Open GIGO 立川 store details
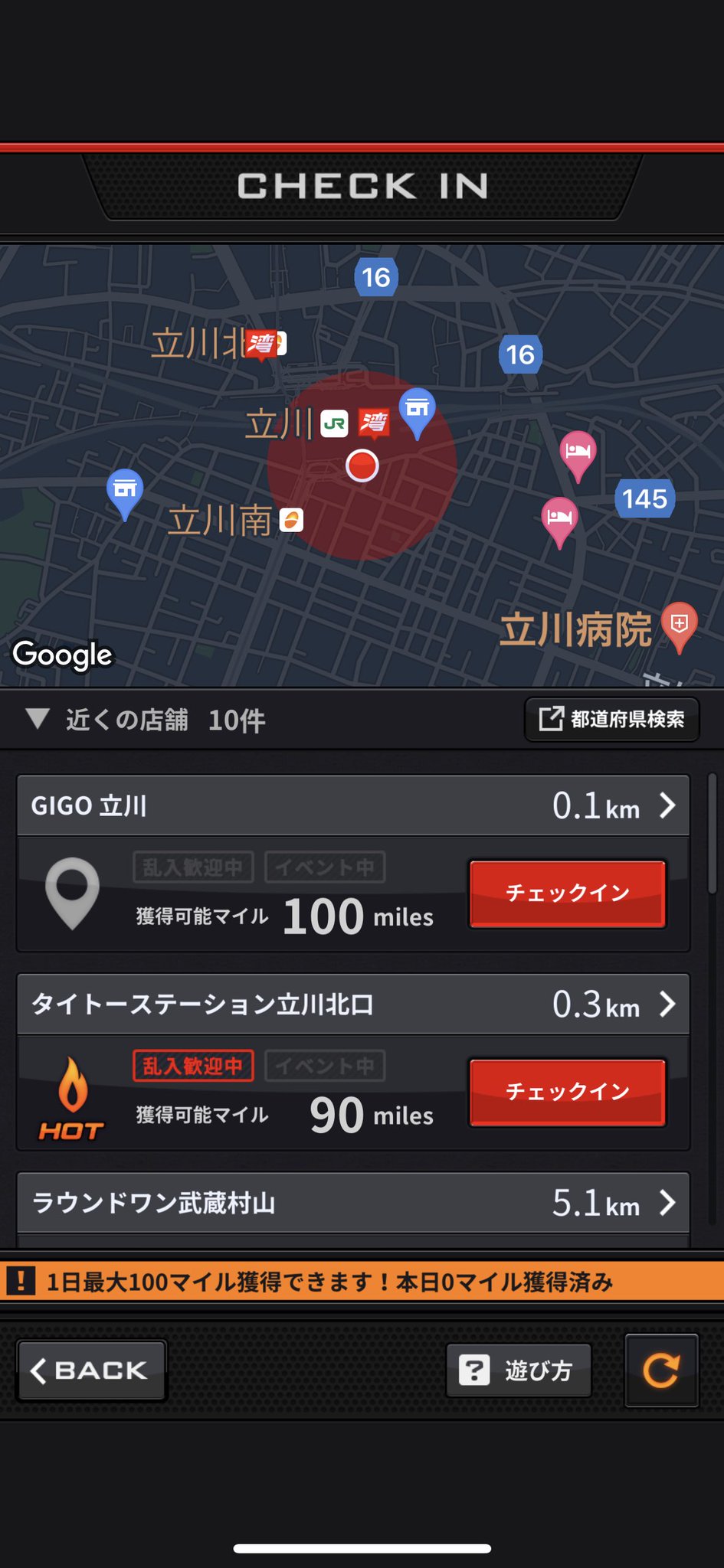Image resolution: width=724 pixels, height=1568 pixels. tap(353, 805)
